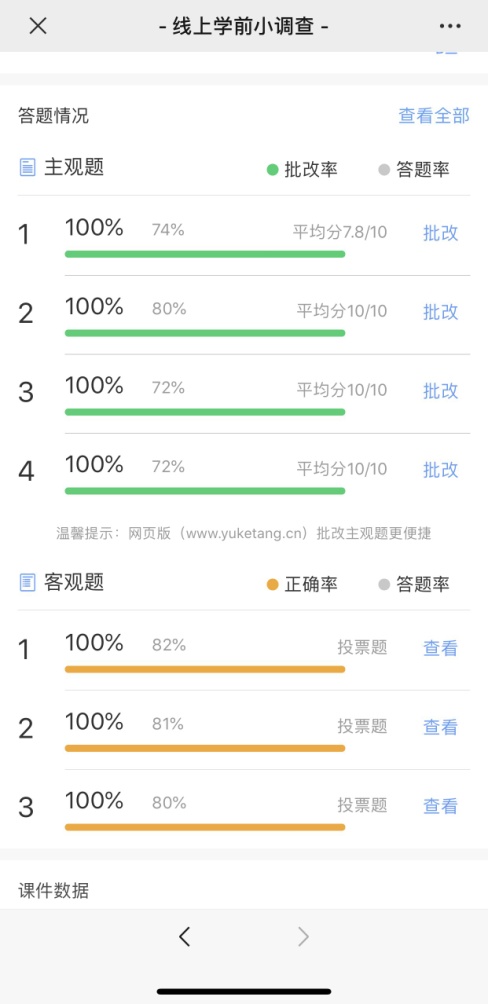
Task: Tap 查看 for objective question 1
Action: tap(441, 648)
